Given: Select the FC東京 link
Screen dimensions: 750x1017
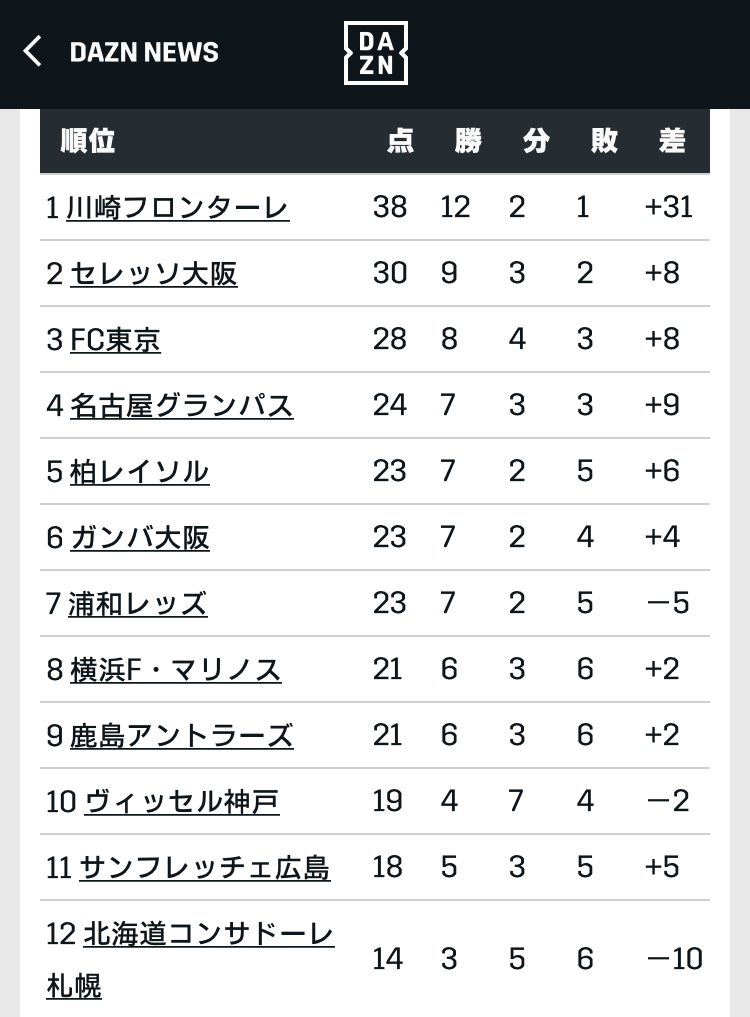Looking at the screenshot, I should 115,340.
